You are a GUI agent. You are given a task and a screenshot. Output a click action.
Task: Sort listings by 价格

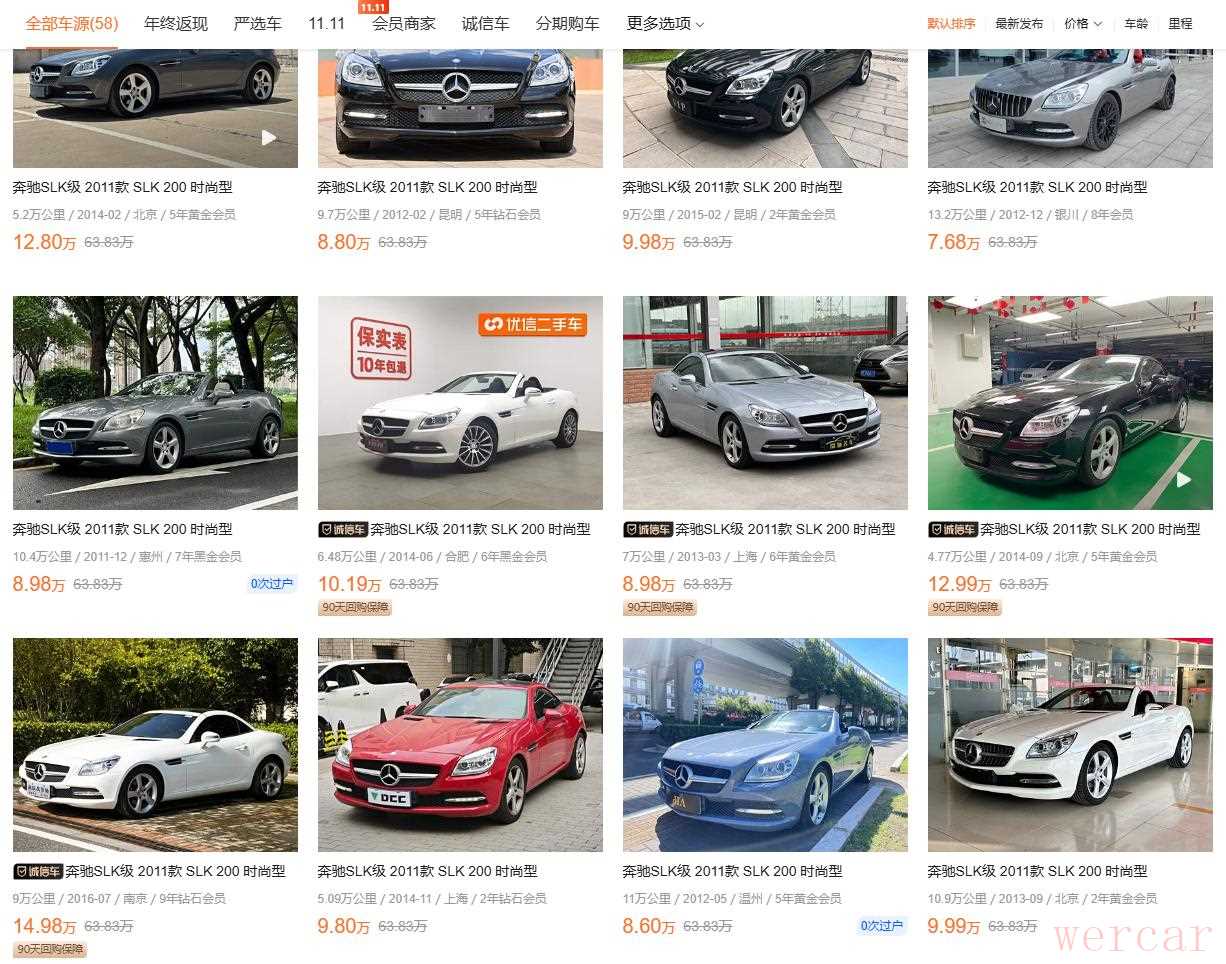coord(1082,23)
